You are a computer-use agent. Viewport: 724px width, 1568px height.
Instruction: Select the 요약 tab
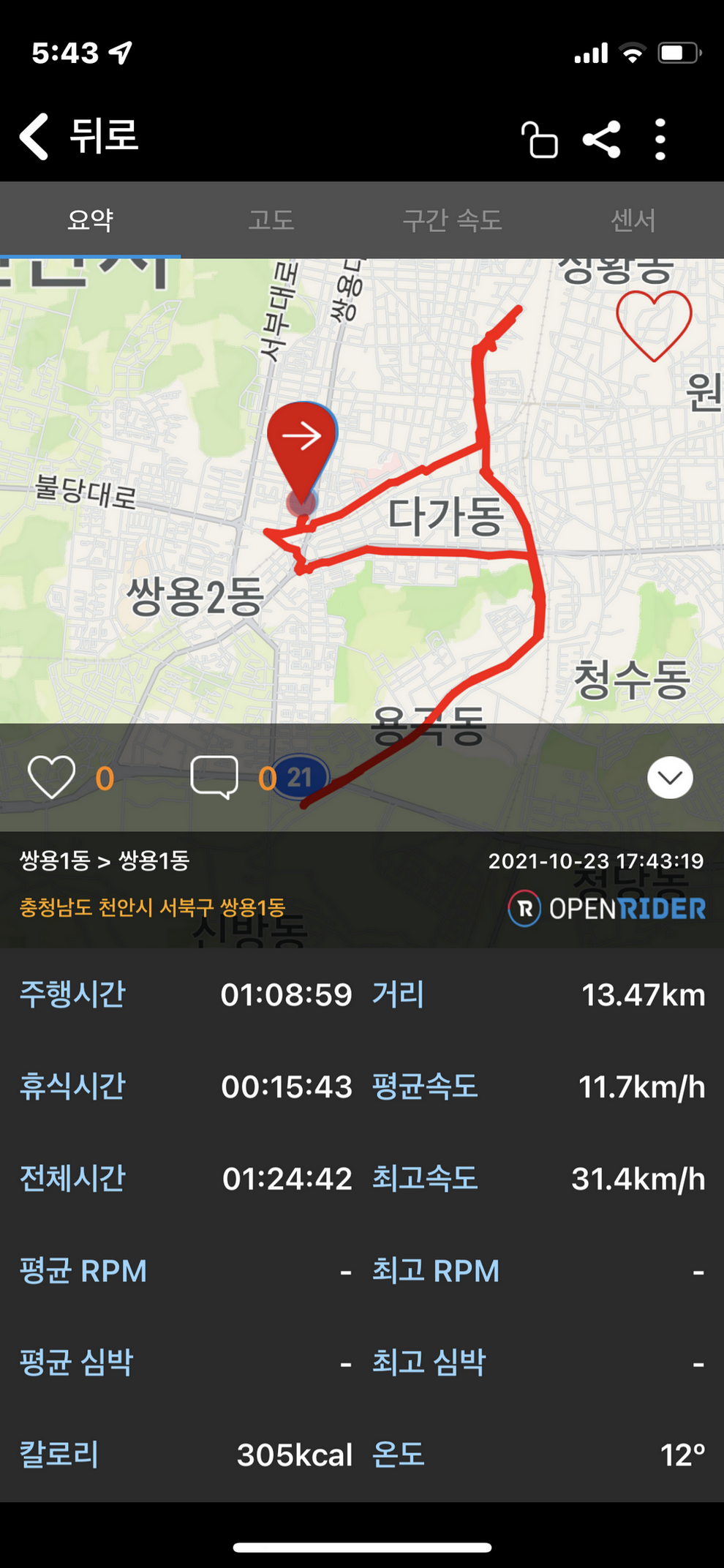[90, 220]
